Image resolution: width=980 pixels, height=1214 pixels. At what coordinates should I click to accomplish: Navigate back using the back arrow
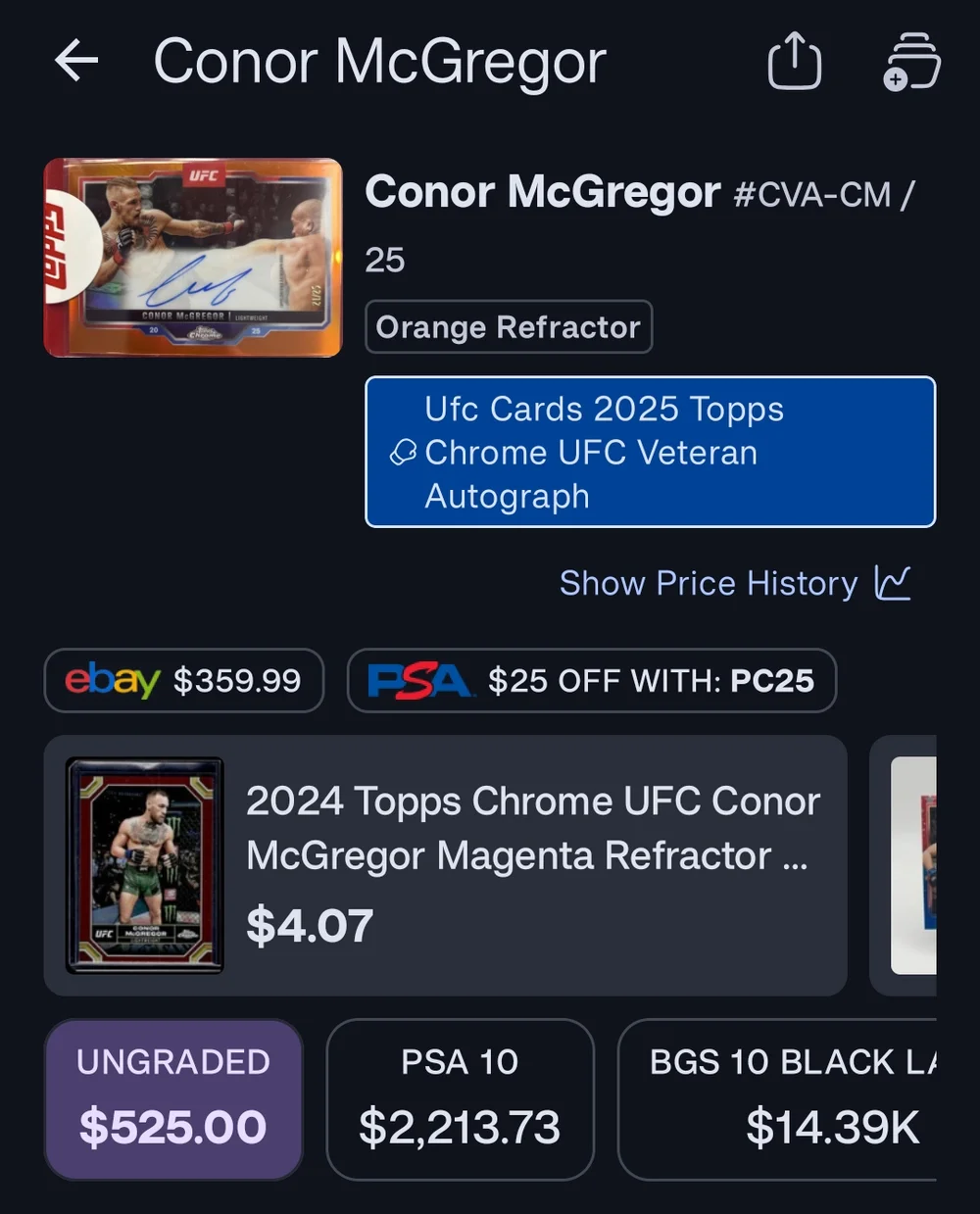click(x=74, y=61)
